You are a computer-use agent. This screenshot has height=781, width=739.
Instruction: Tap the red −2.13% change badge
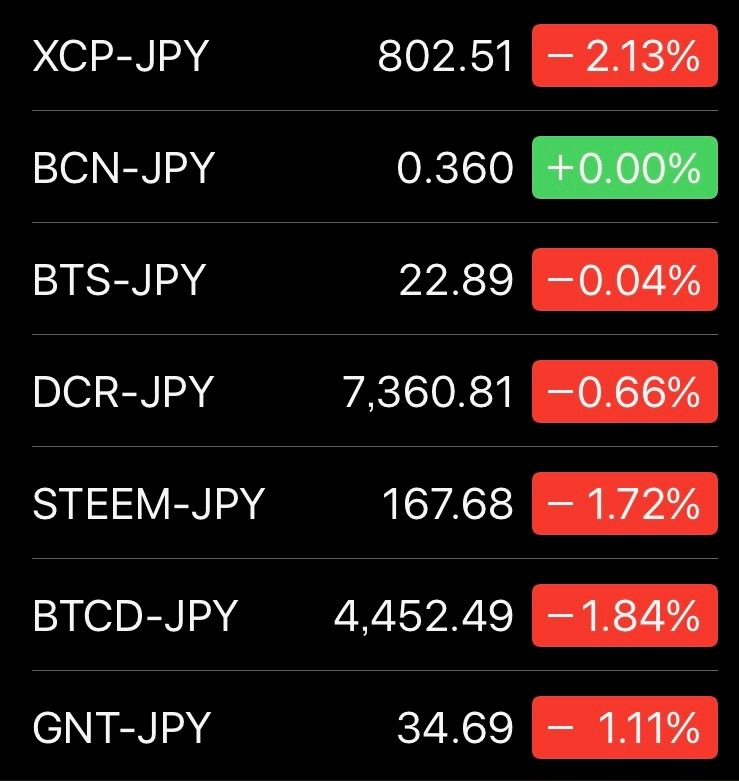click(625, 57)
